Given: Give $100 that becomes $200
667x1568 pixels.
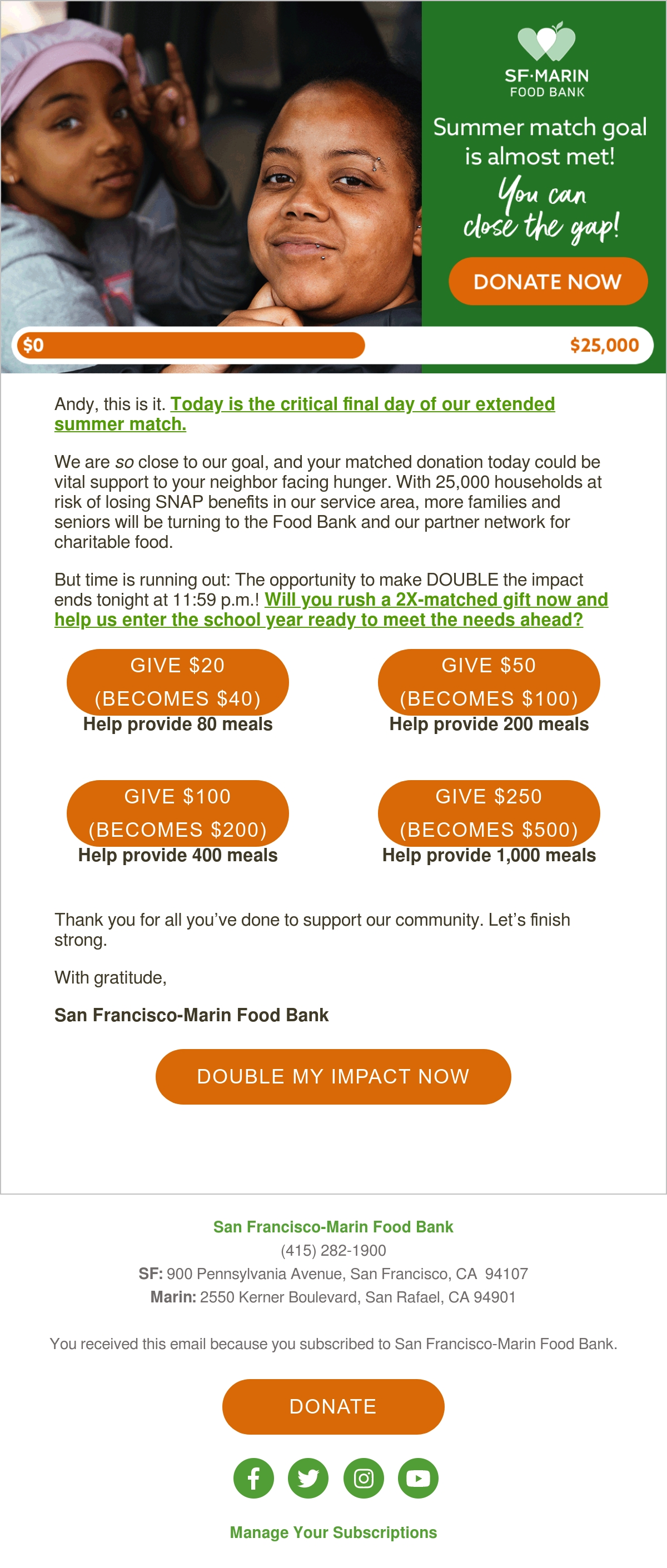Looking at the screenshot, I should point(178,813).
